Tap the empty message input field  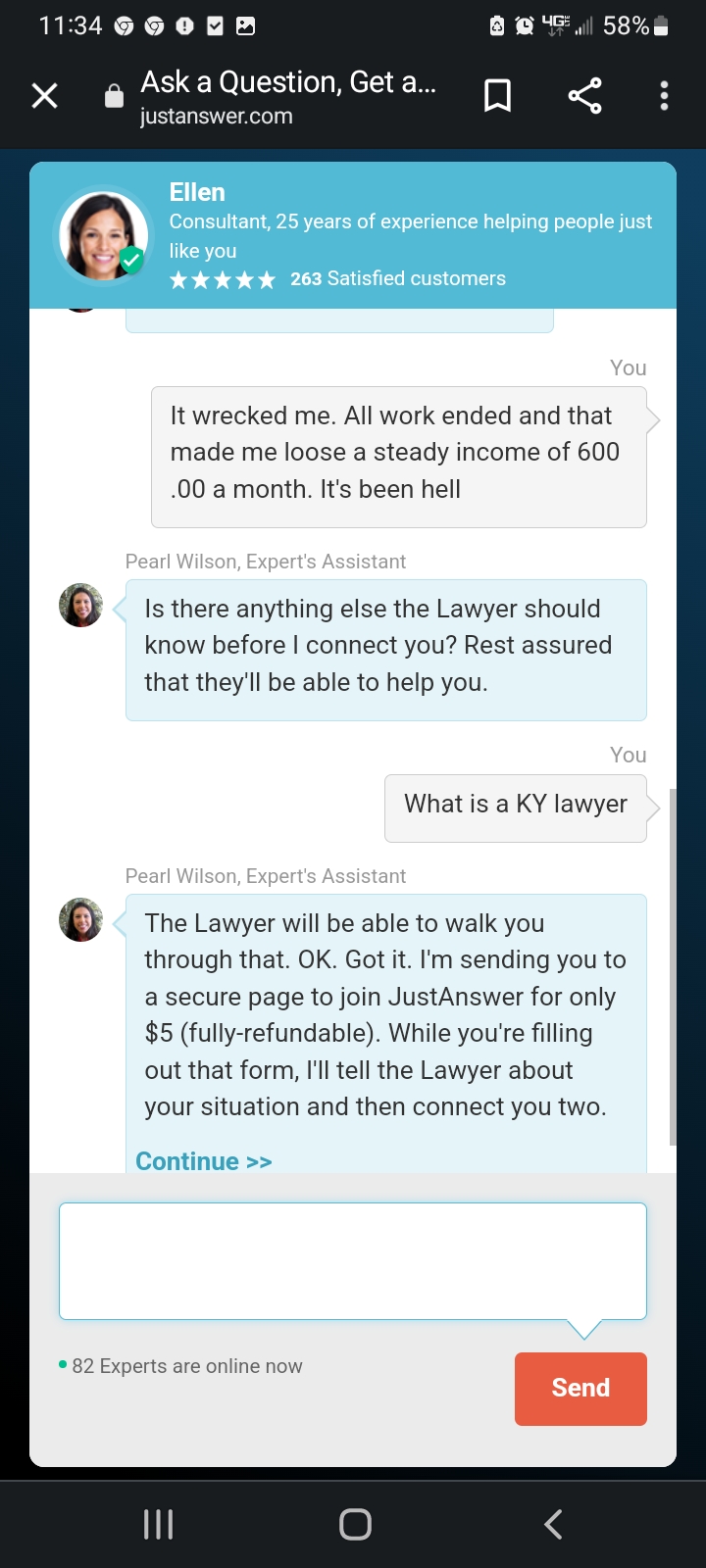pos(353,1260)
